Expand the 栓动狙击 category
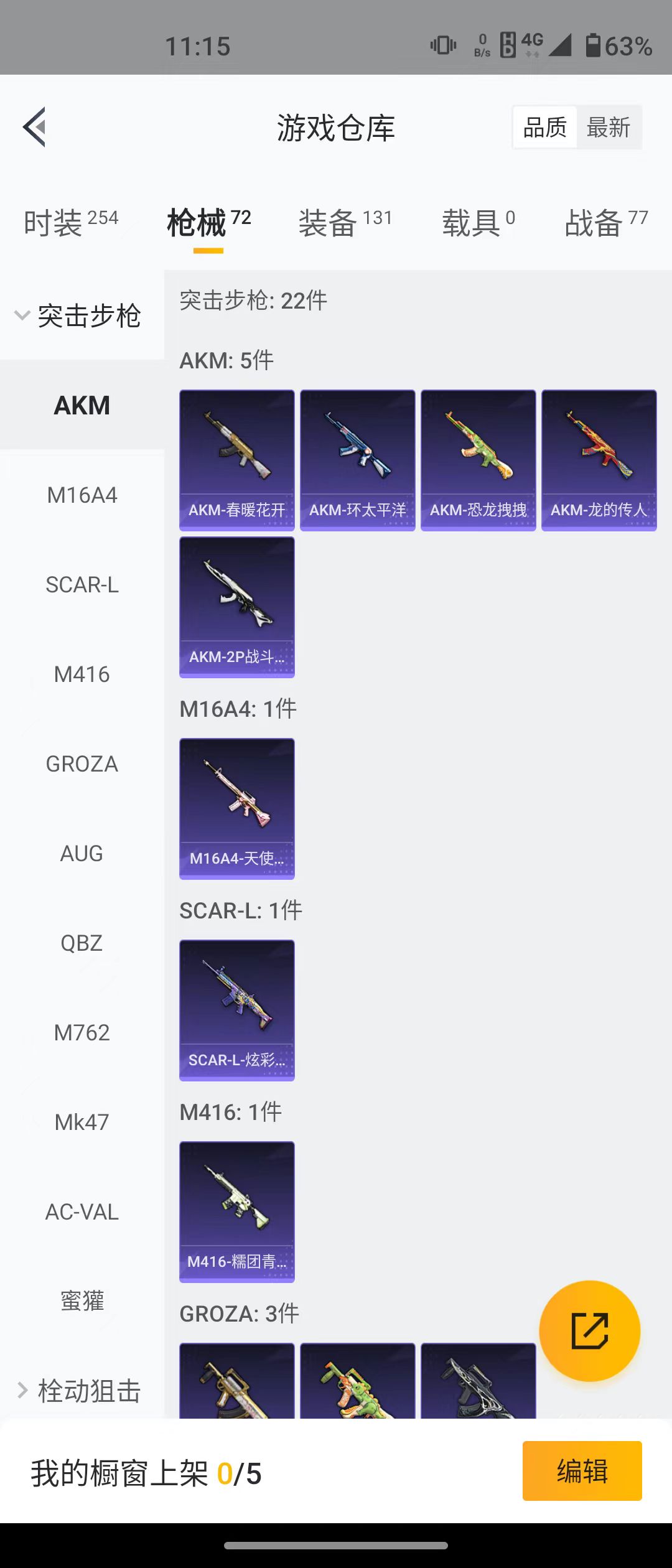Image resolution: width=672 pixels, height=1568 pixels. [x=81, y=1390]
